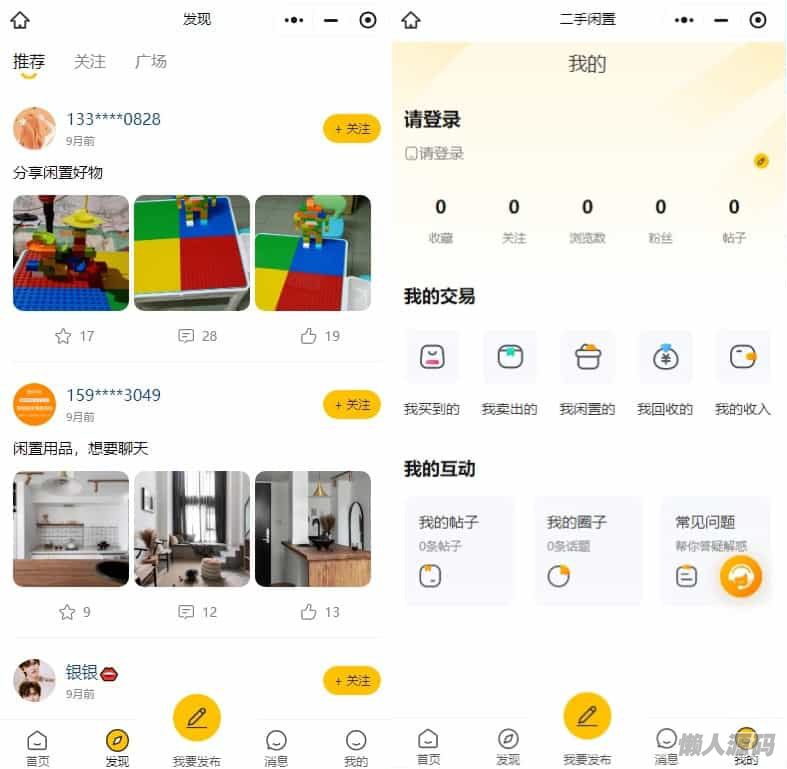Follow user 133****0828
This screenshot has height=769, width=787.
[351, 129]
